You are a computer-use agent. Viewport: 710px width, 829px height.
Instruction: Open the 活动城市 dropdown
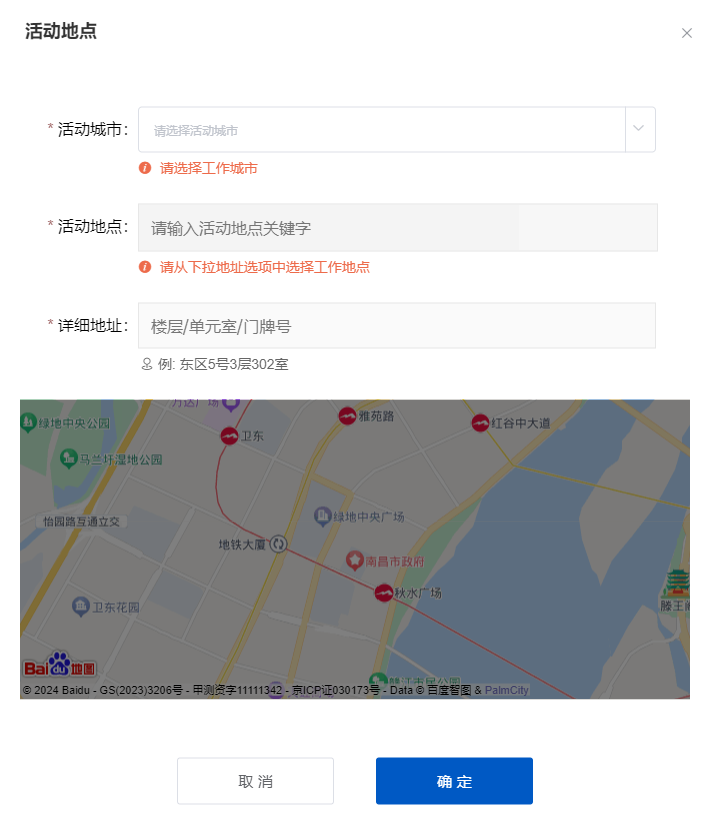coord(396,130)
